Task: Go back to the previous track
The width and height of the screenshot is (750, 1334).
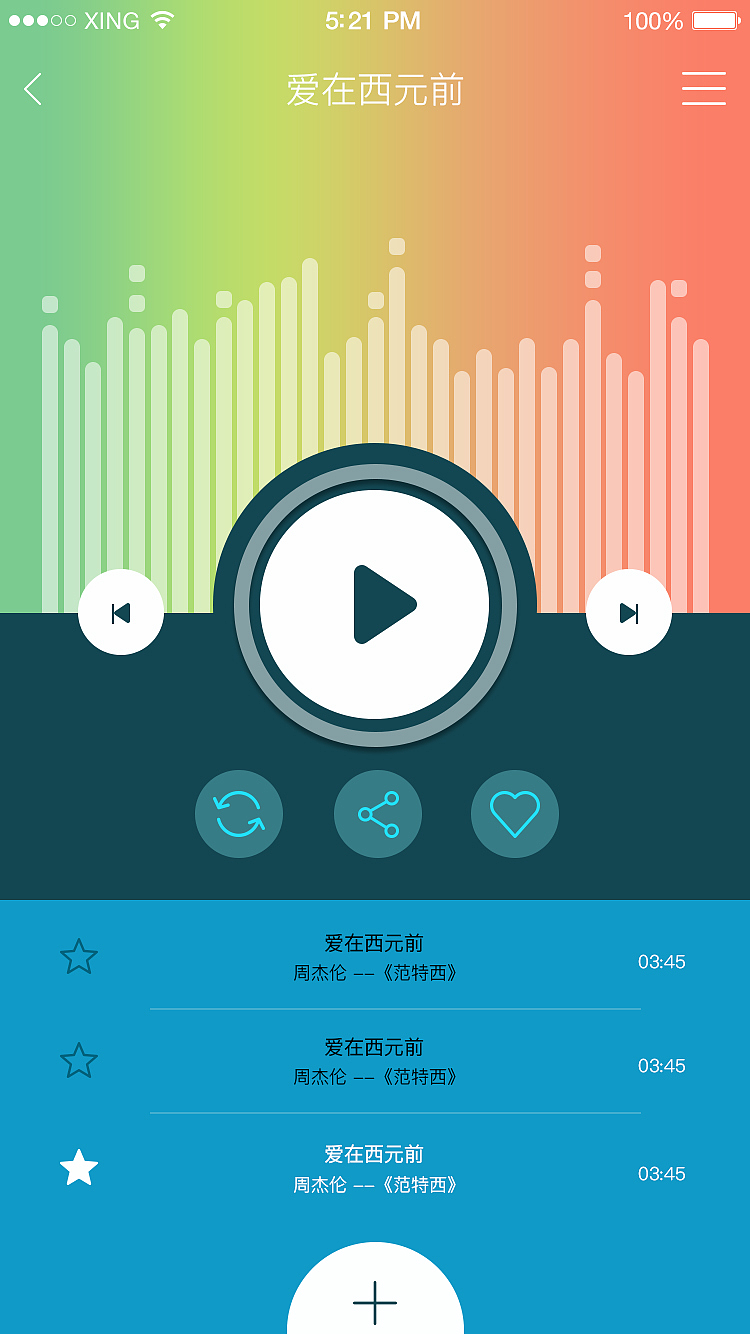Action: click(121, 611)
